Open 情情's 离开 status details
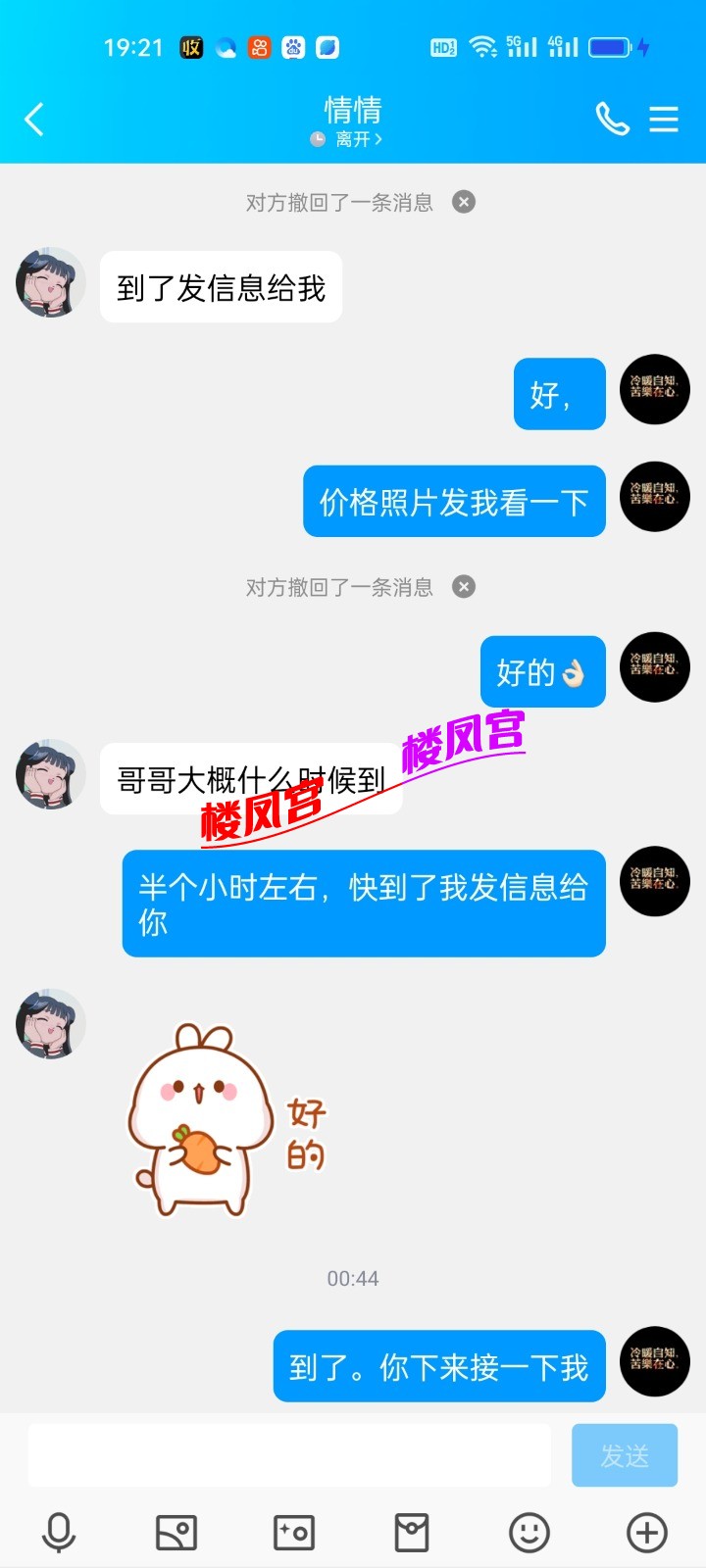 point(348,139)
